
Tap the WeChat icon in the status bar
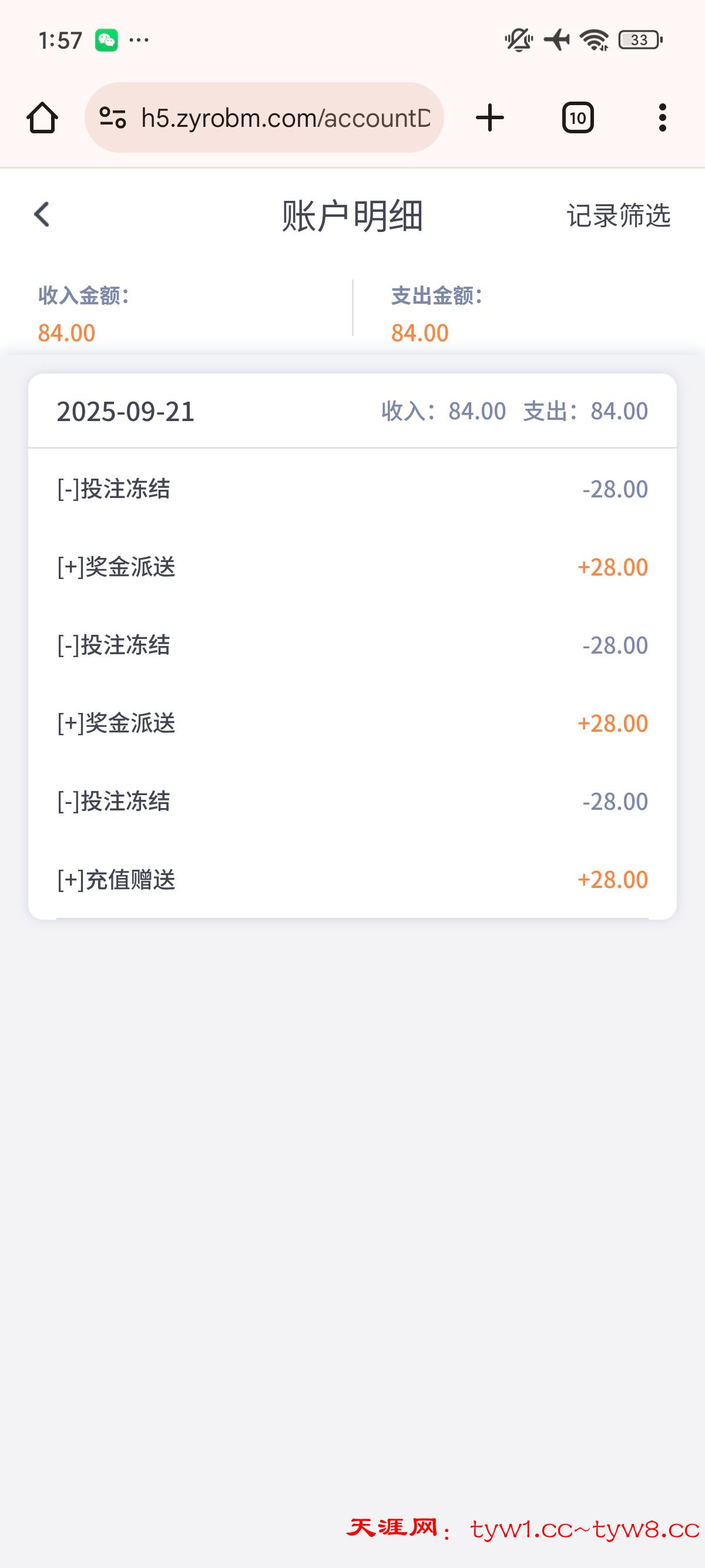(106, 39)
